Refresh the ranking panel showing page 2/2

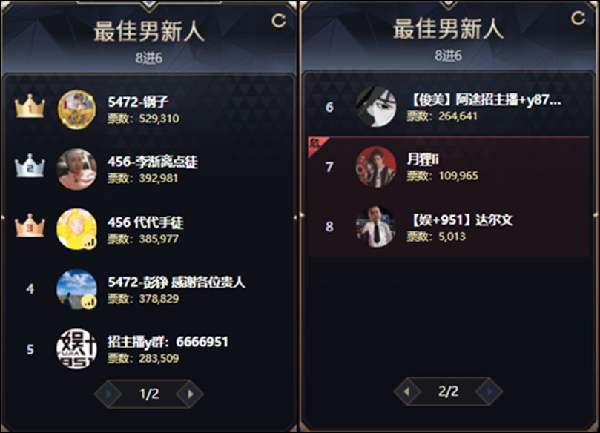tap(577, 18)
